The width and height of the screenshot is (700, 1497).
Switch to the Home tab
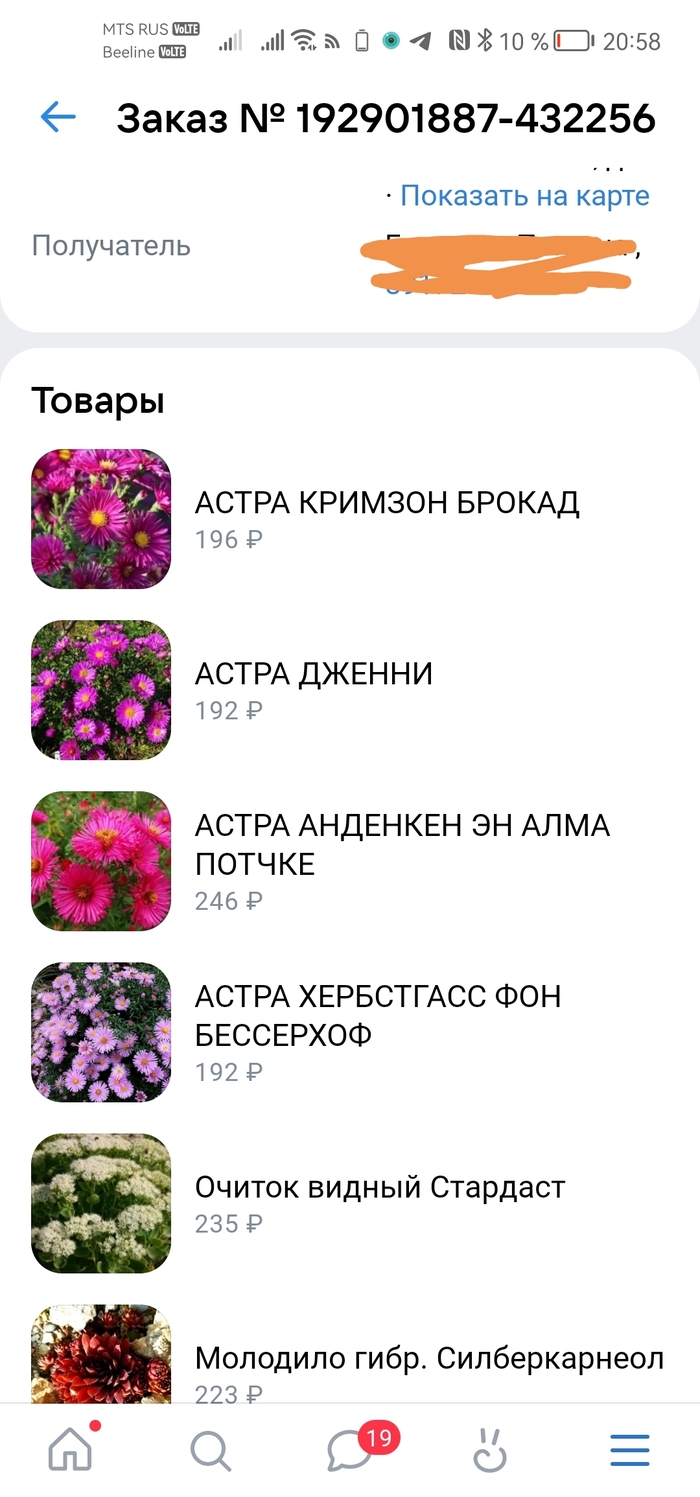point(71,1448)
